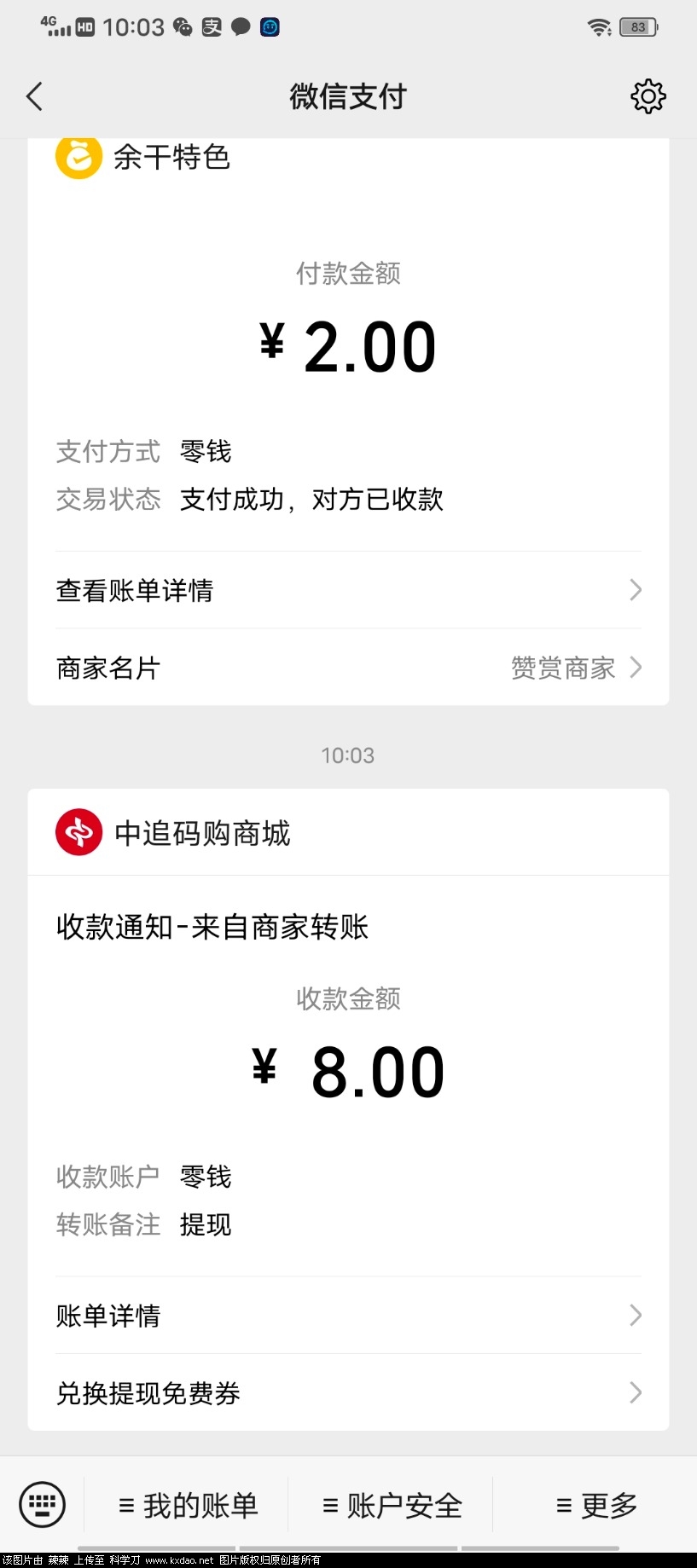This screenshot has width=697, height=1568.
Task: Tap the 中追码购商城 red merchant icon
Action: (78, 832)
